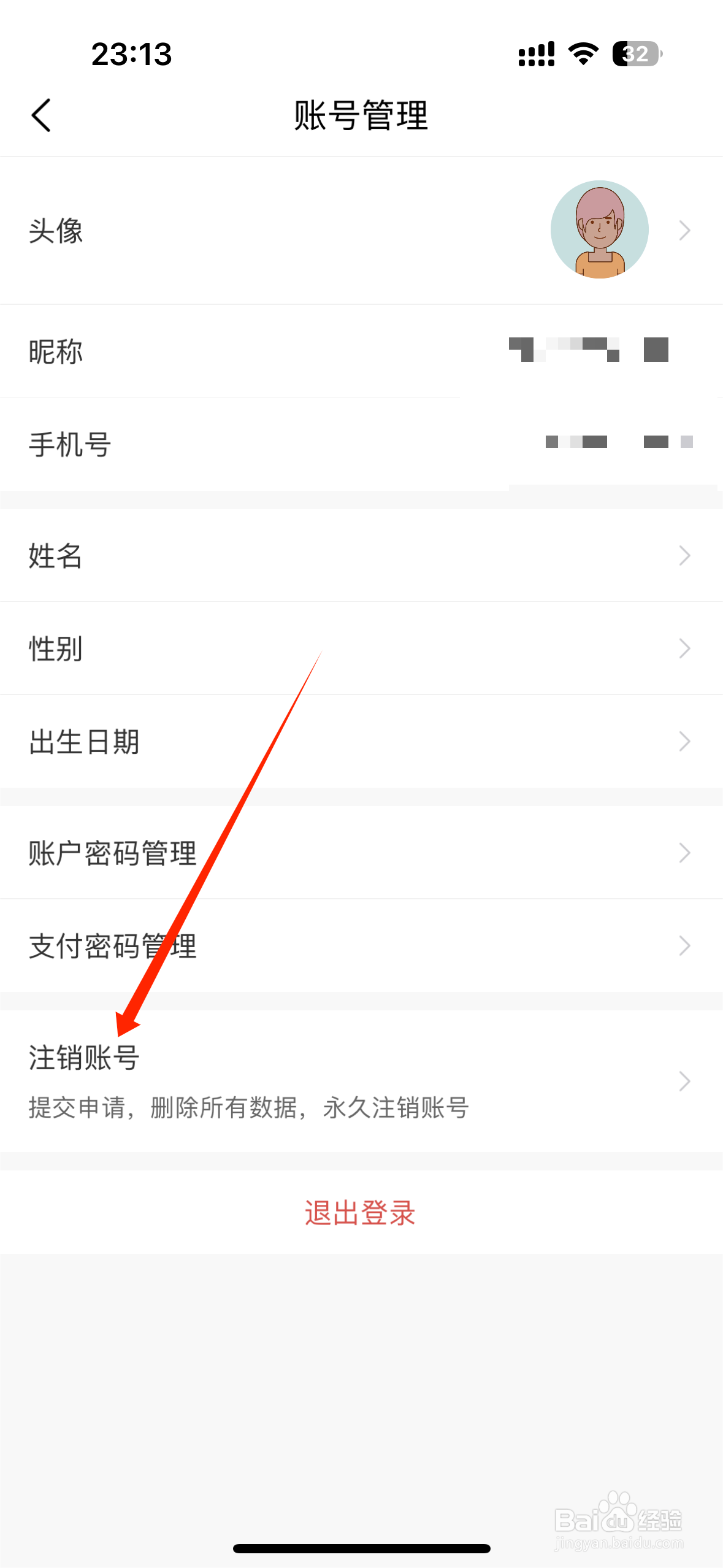Click the clock showing 23:13

point(131,55)
